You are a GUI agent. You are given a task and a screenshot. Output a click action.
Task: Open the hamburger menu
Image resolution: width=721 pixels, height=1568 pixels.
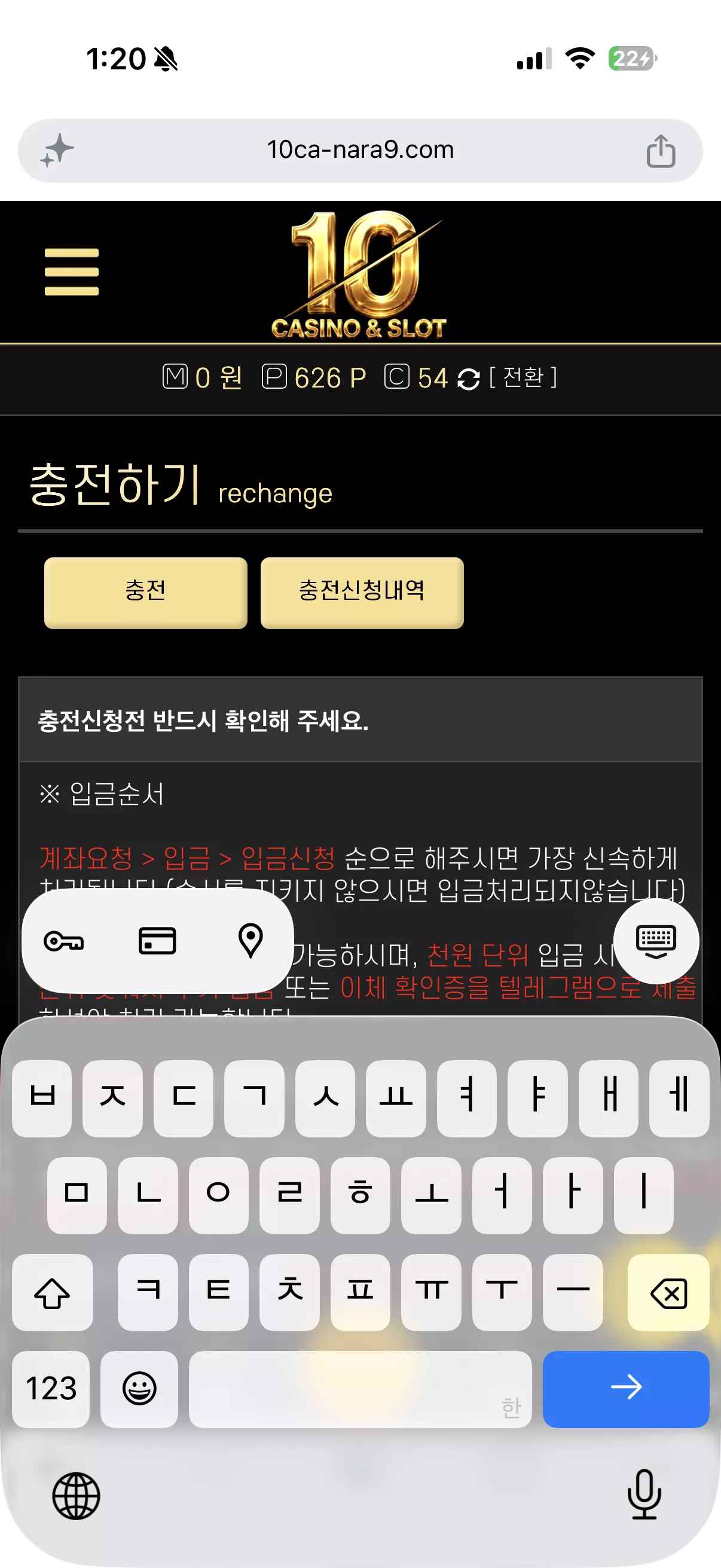pyautogui.click(x=72, y=271)
